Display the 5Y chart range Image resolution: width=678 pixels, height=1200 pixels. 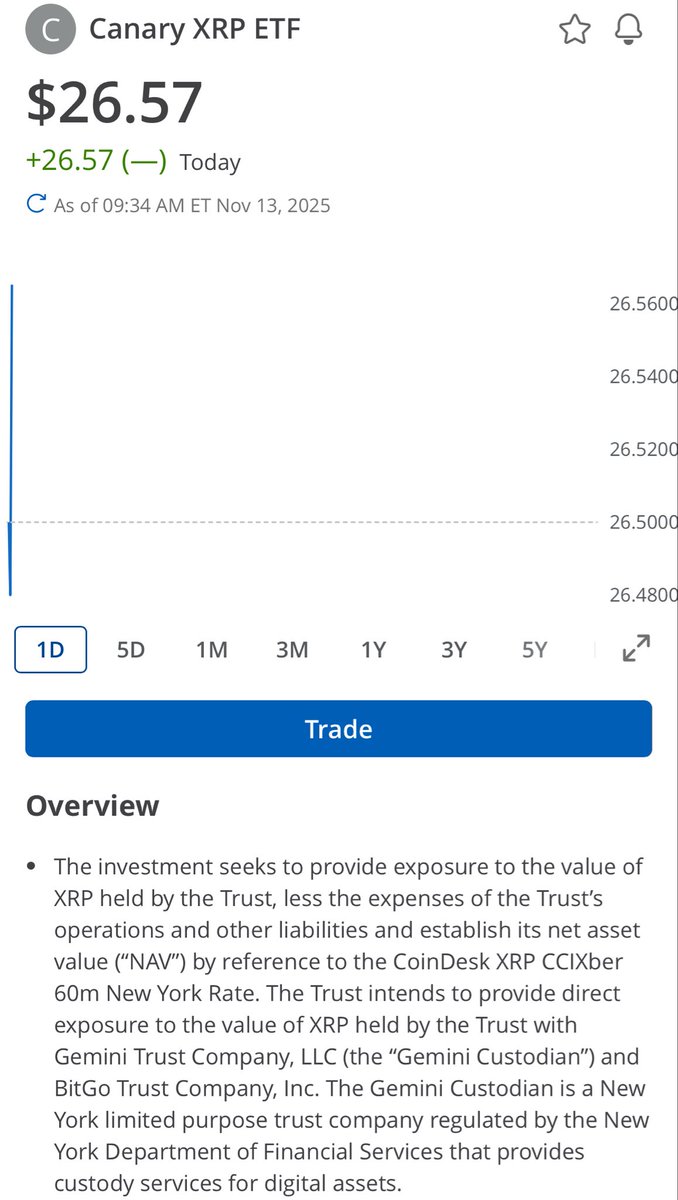click(x=534, y=650)
